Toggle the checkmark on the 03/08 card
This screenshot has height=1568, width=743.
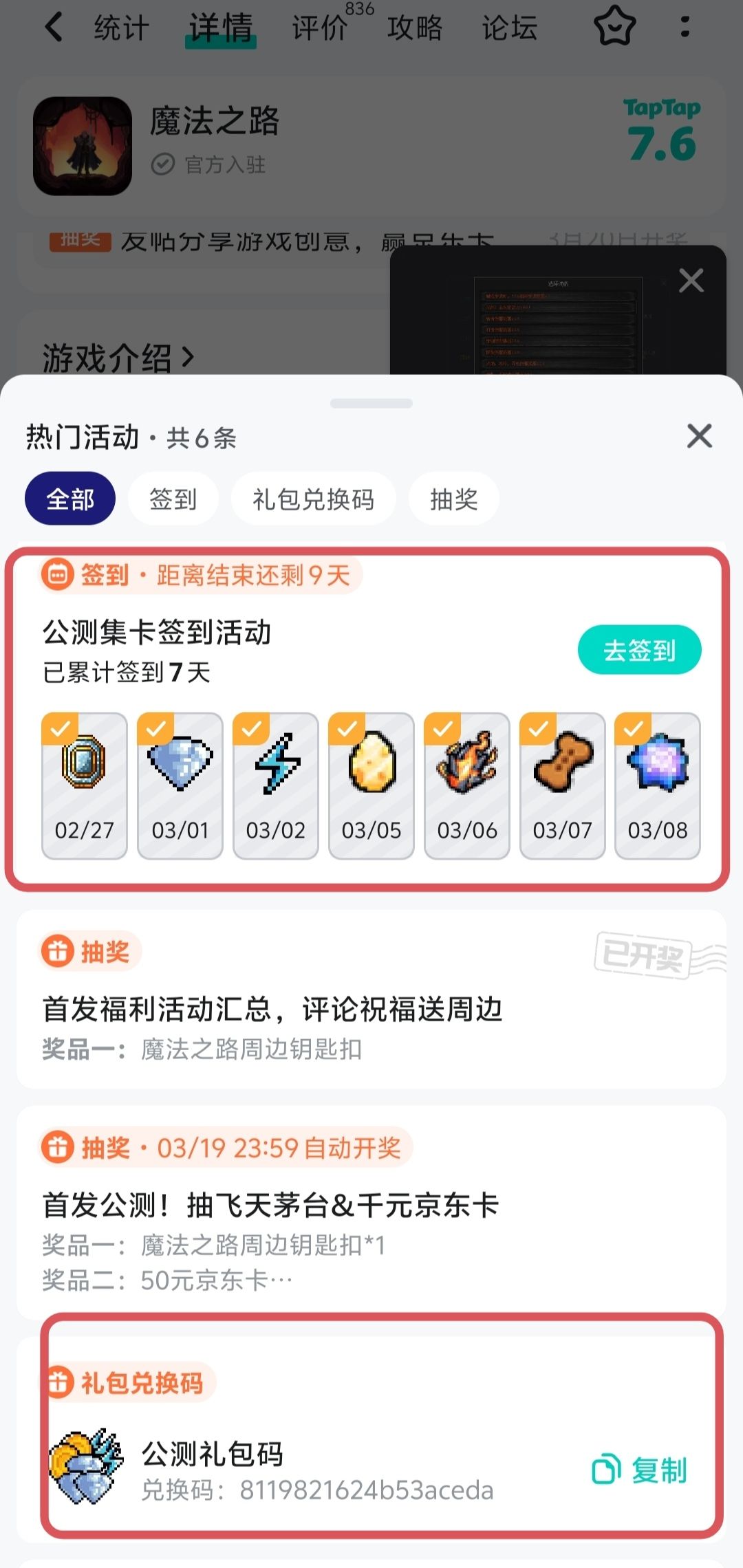(633, 728)
